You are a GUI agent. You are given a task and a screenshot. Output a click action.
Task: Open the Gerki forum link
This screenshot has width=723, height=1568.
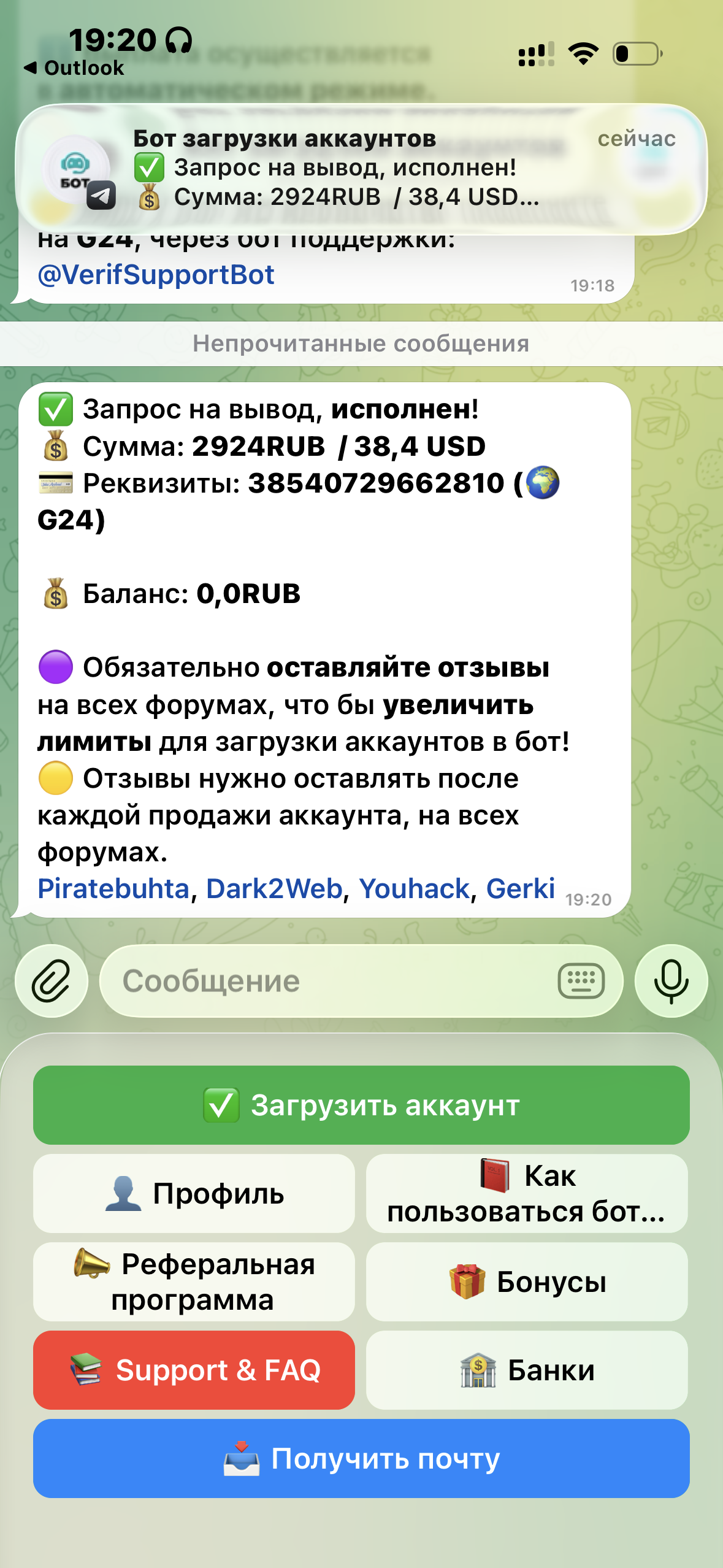coord(520,889)
